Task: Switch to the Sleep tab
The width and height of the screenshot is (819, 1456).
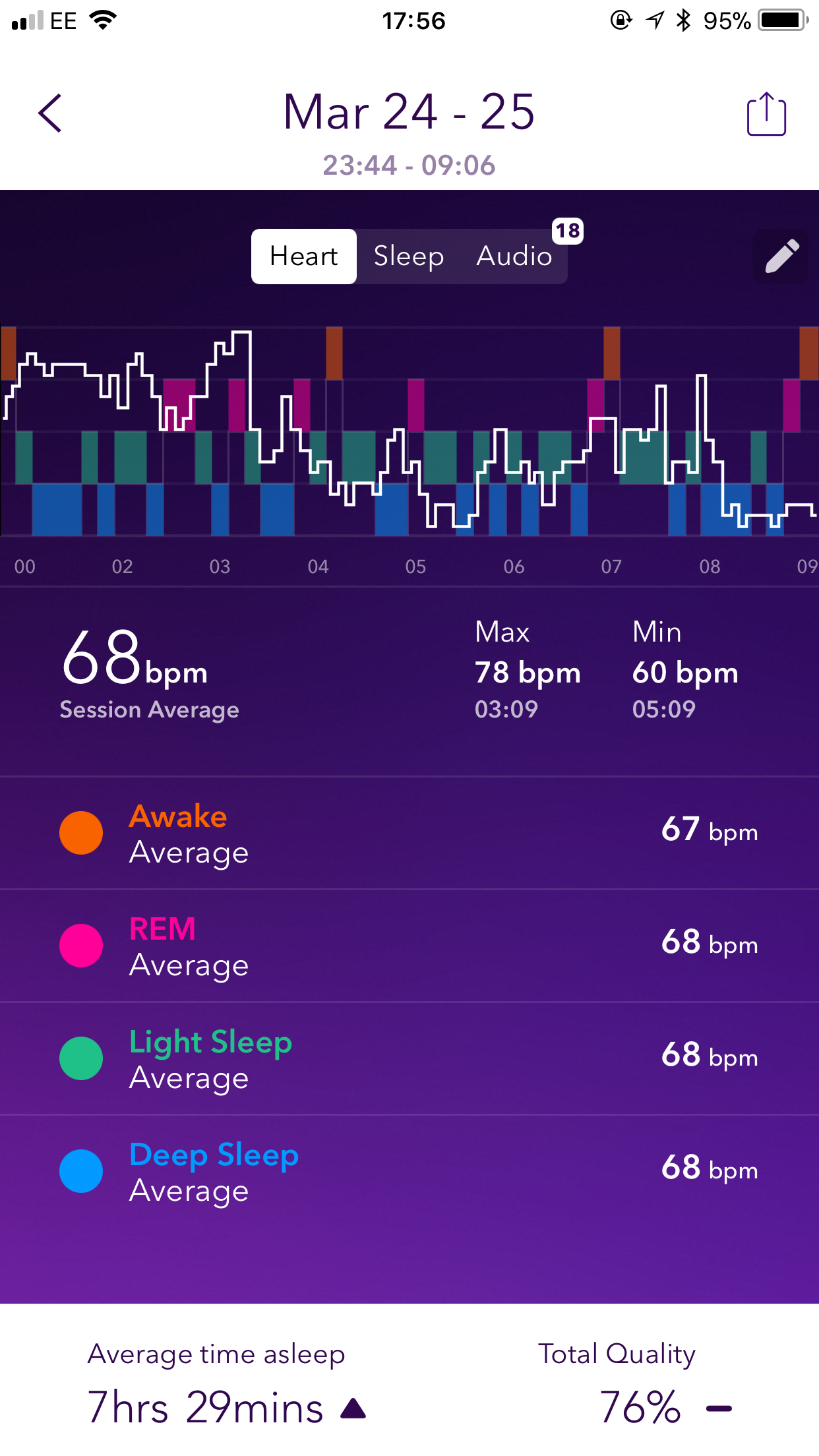Action: (x=409, y=256)
